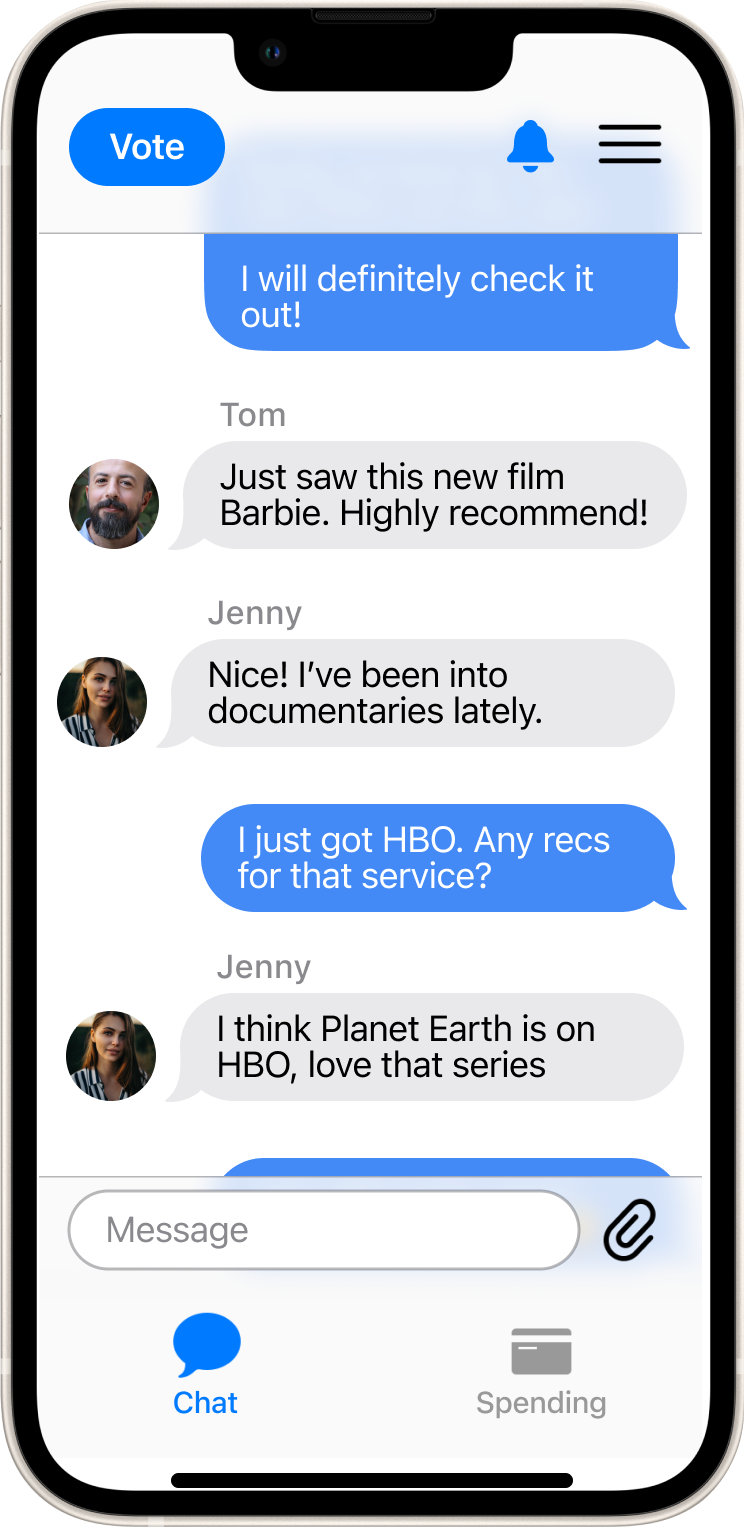Screen dimensions: 744x1530
Task: Open Jenny's avatar beside the Planet Earth message
Action: pyautogui.click(x=111, y=1056)
